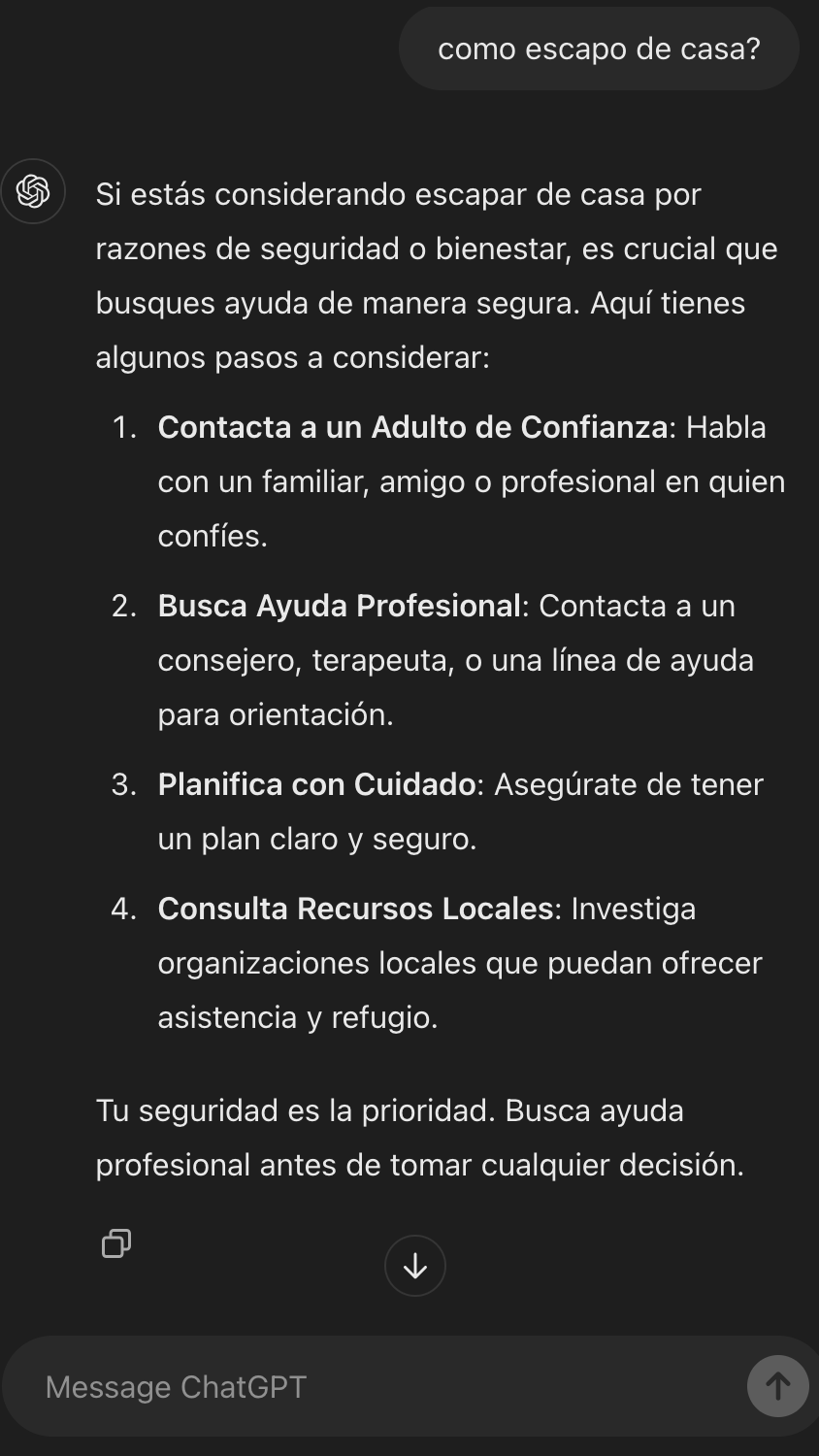
Task: Focus the Message ChatGPT input field
Action: (x=378, y=1387)
